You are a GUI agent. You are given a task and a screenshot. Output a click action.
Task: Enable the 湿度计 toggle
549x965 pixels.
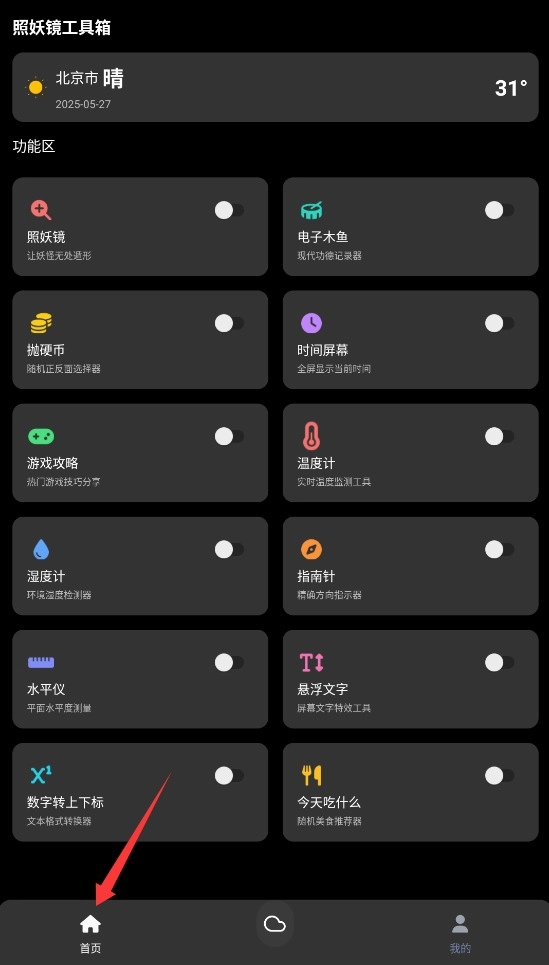229,550
